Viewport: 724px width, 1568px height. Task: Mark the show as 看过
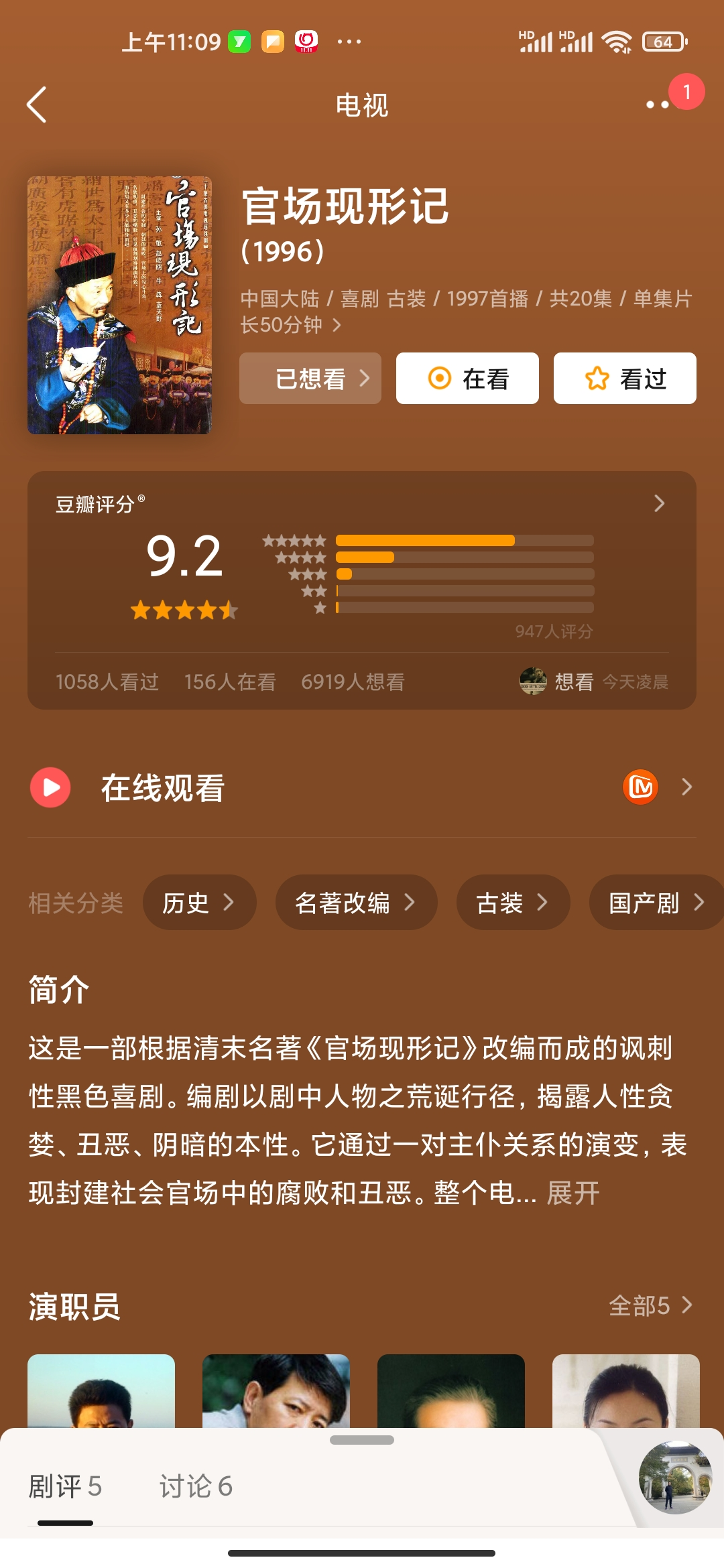(x=624, y=379)
